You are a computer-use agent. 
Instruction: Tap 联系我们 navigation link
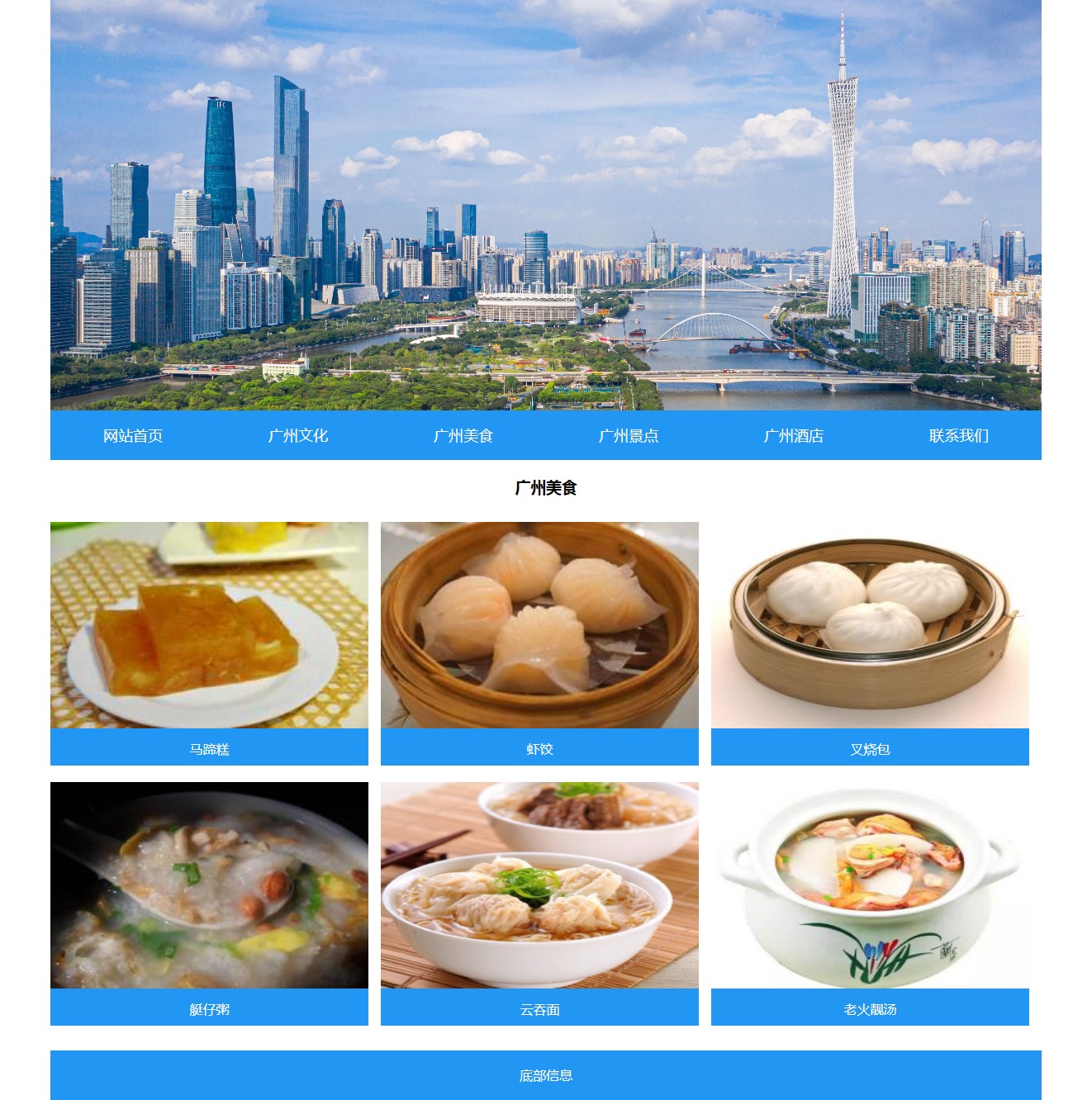[x=959, y=435]
